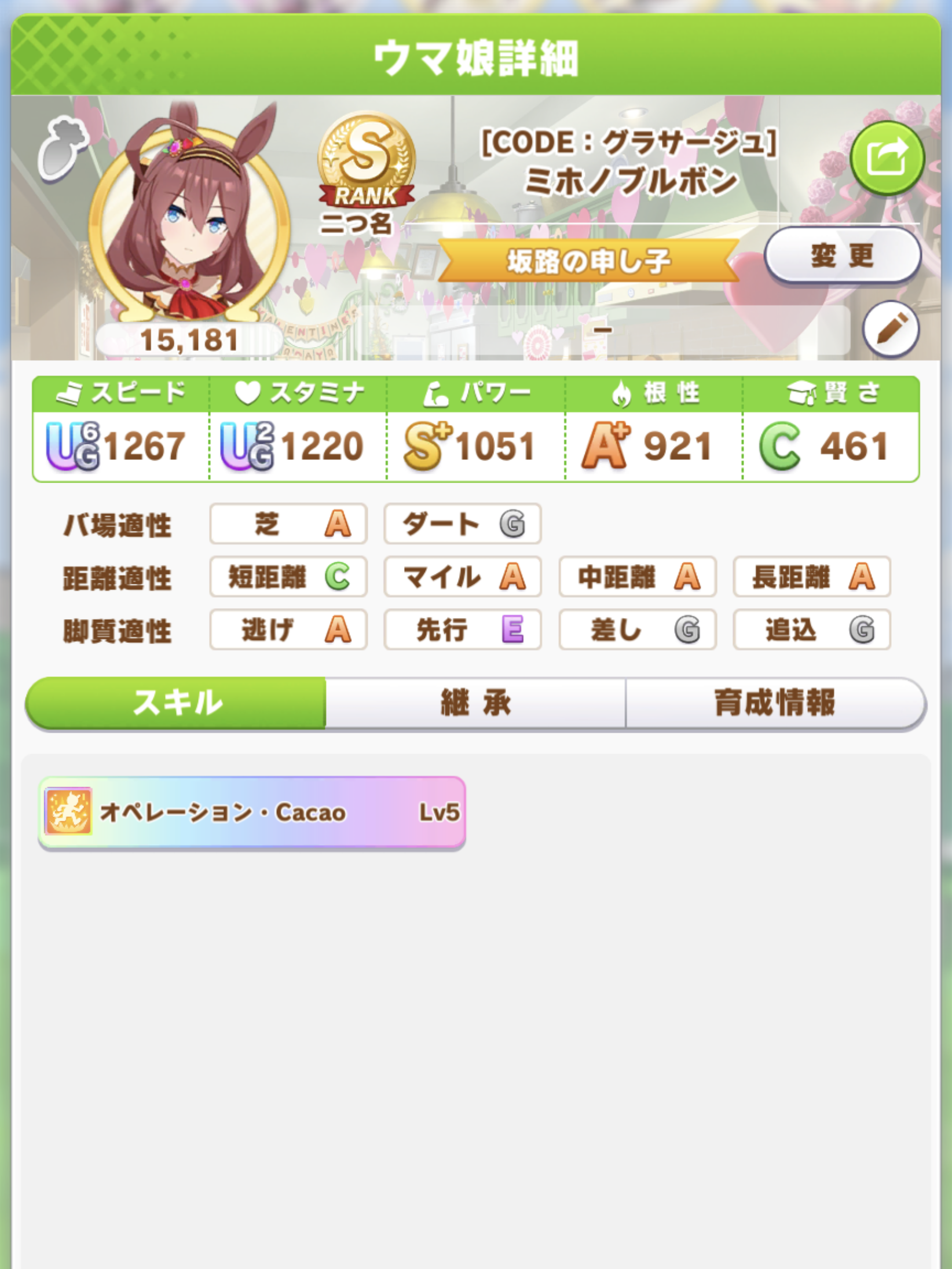The image size is (952, 1269).
Task: Open skill オペレーション・Cacao details
Action: coord(252,812)
